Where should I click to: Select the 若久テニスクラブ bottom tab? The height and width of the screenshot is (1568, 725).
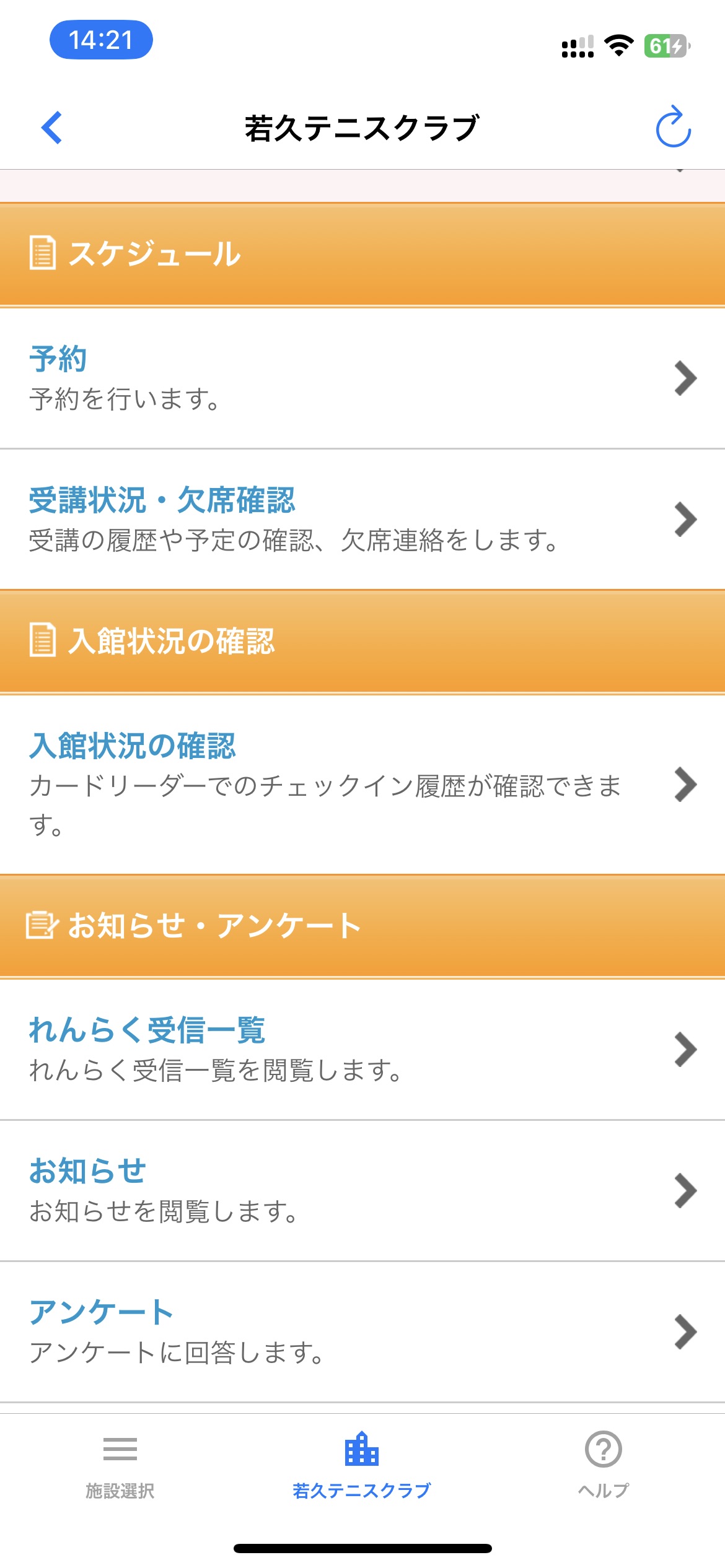click(x=362, y=1465)
